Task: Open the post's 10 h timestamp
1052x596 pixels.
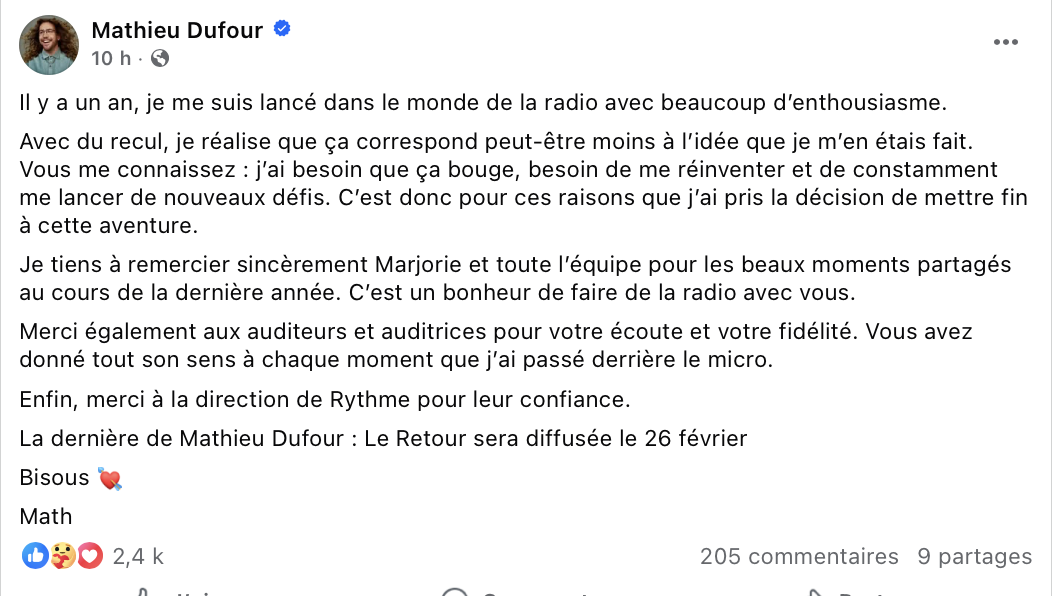Action: click(x=111, y=58)
